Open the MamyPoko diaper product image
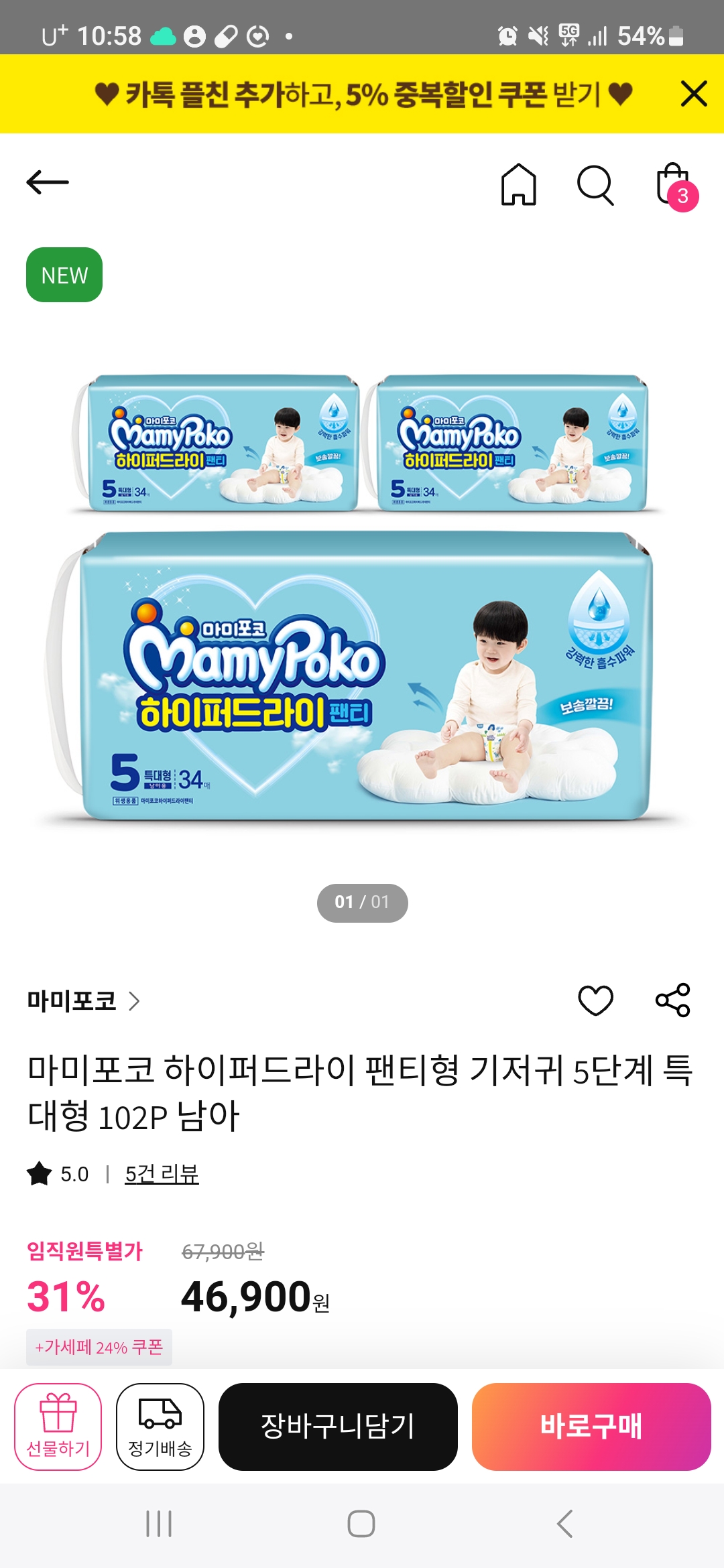 pos(362,596)
